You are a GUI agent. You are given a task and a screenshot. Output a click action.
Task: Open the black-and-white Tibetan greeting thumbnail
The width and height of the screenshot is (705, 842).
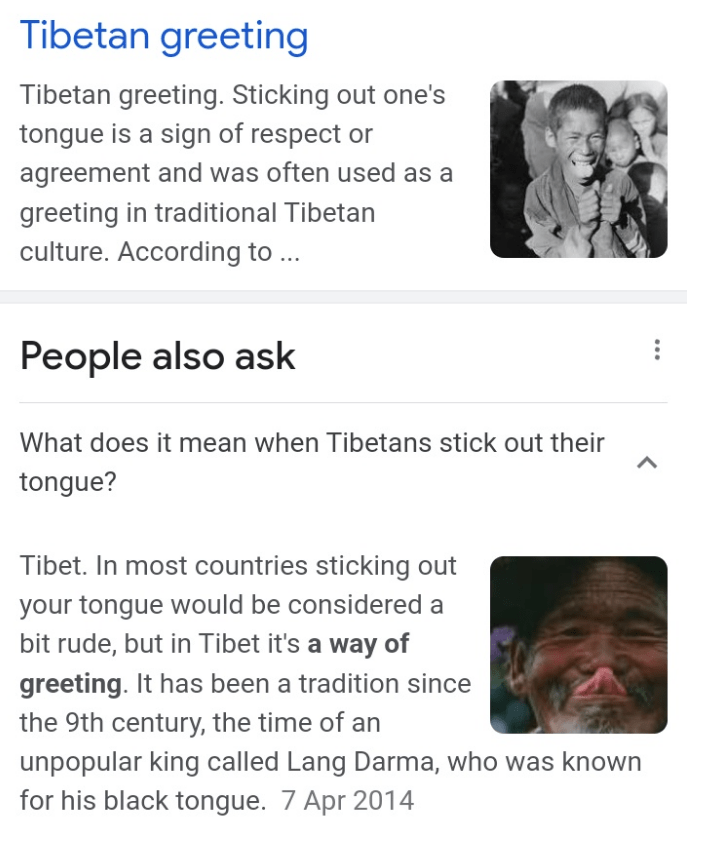click(578, 169)
